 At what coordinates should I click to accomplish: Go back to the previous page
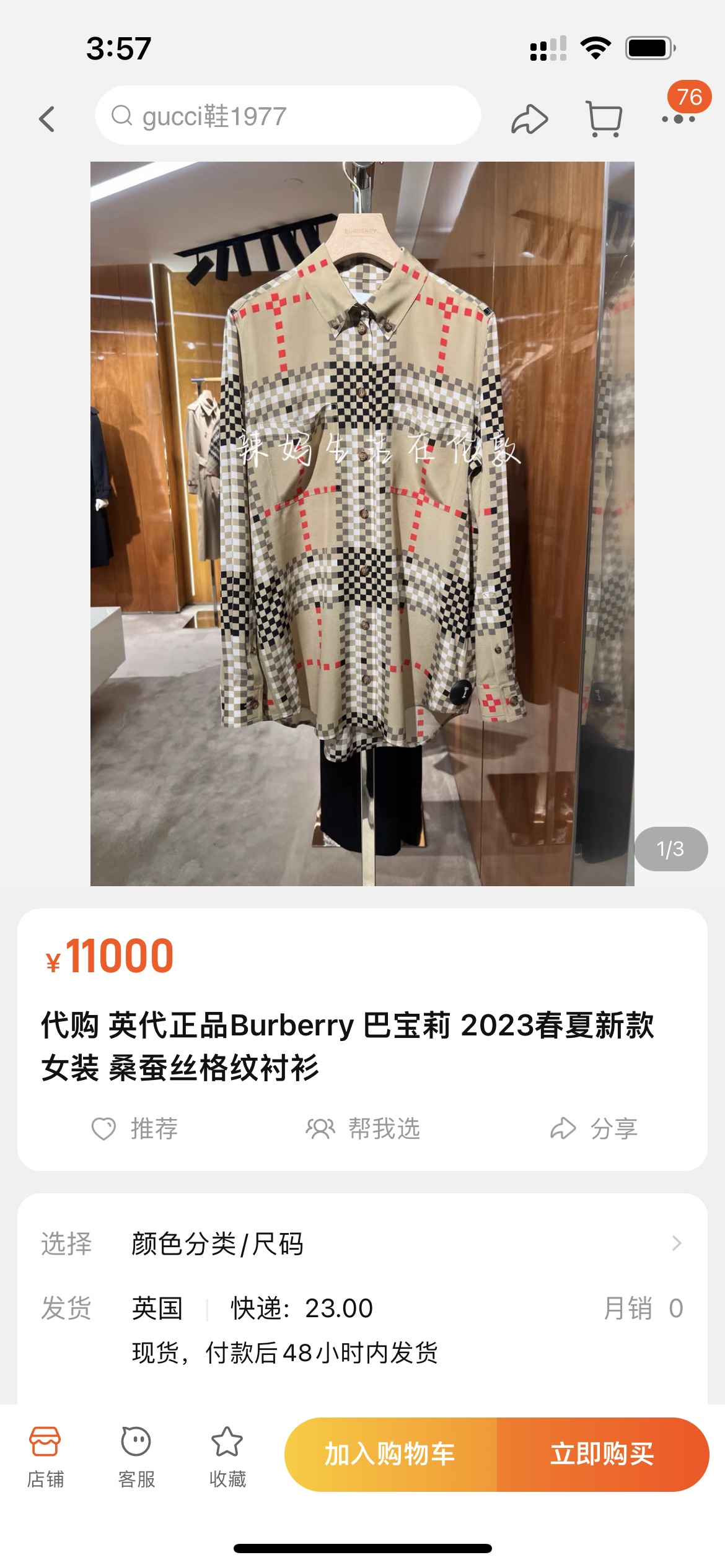pos(47,118)
